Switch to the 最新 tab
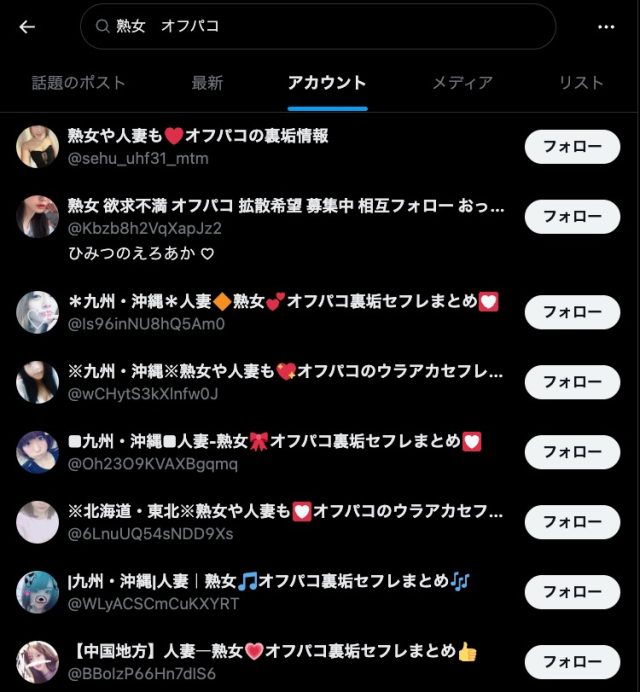 tap(207, 83)
